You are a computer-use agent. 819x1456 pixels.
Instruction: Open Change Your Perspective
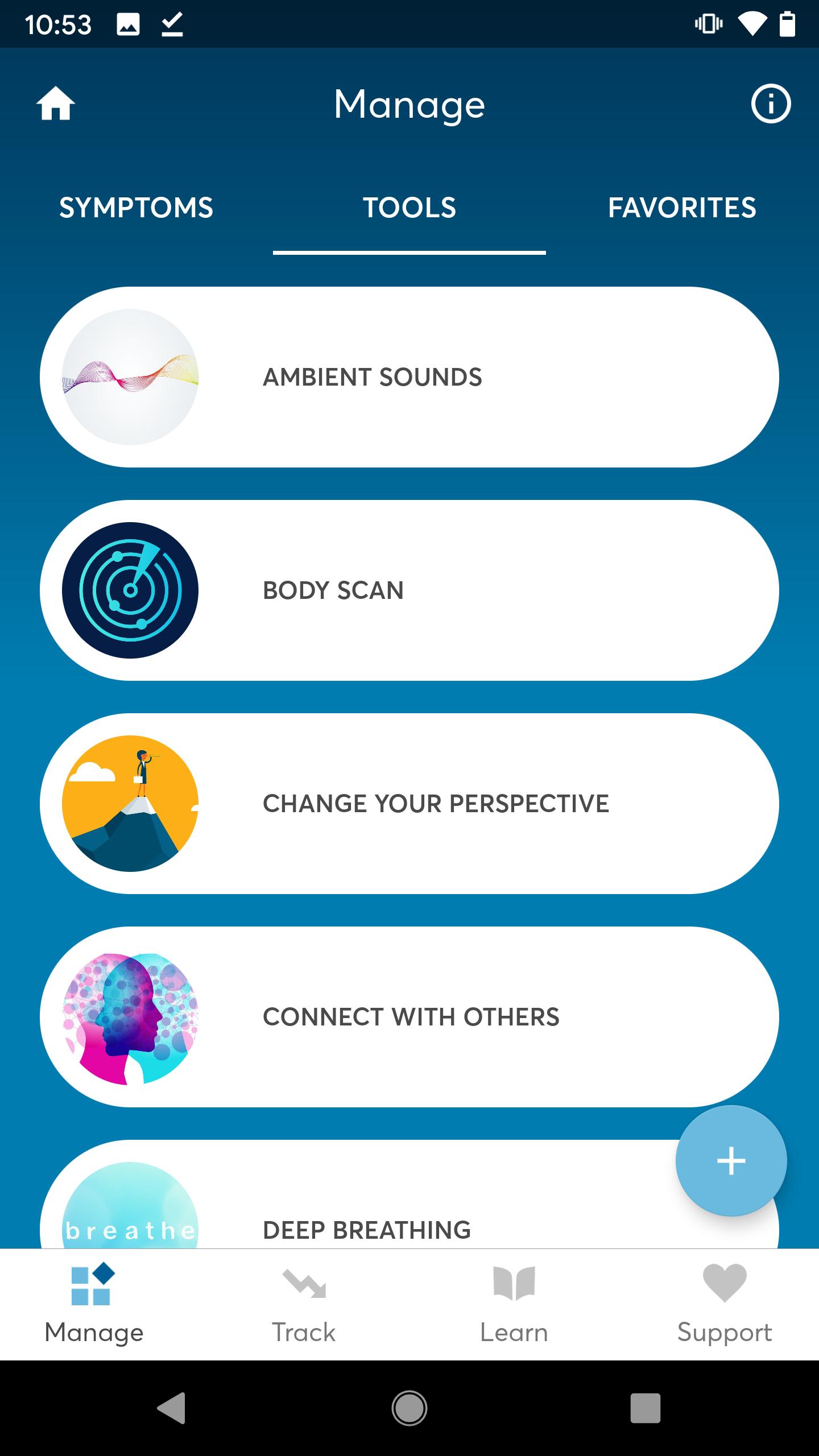(409, 804)
